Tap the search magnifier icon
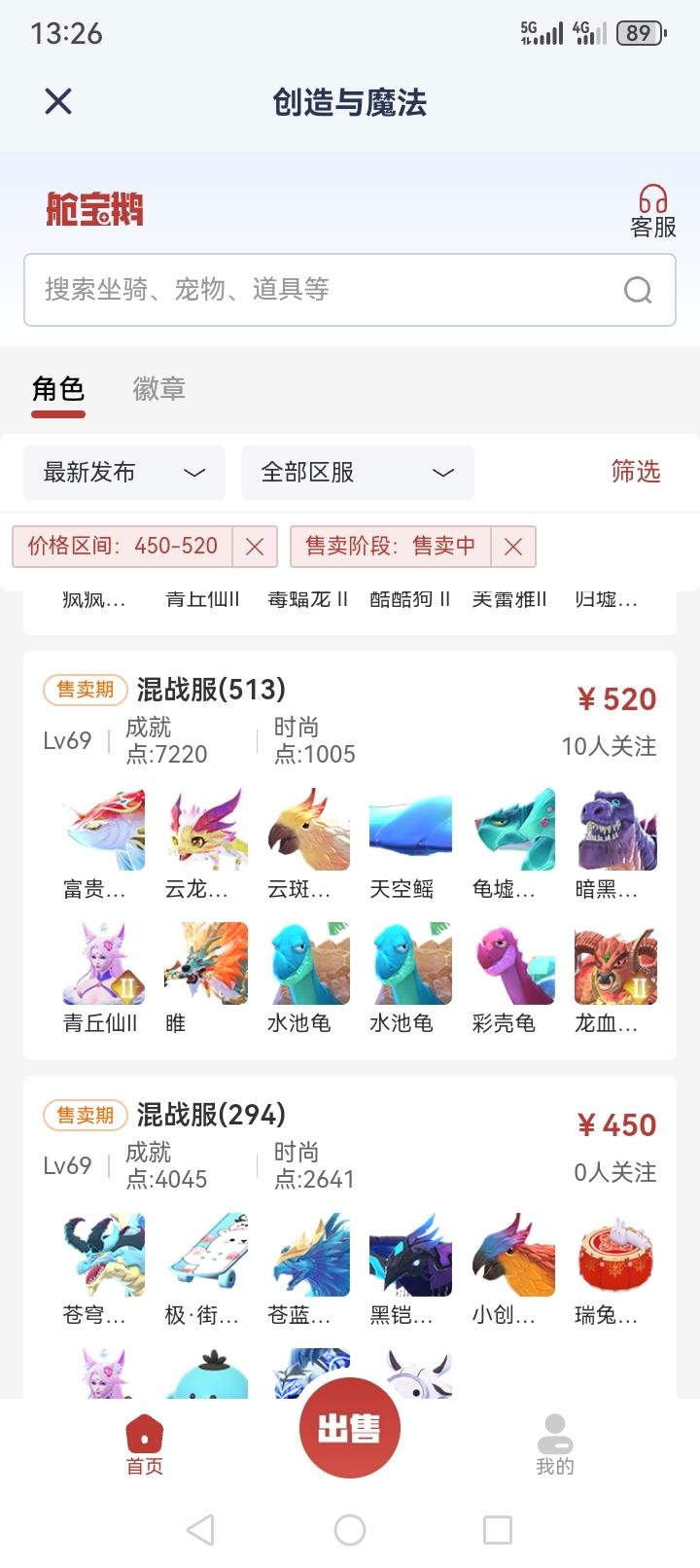Image resolution: width=700 pixels, height=1568 pixels. click(637, 290)
